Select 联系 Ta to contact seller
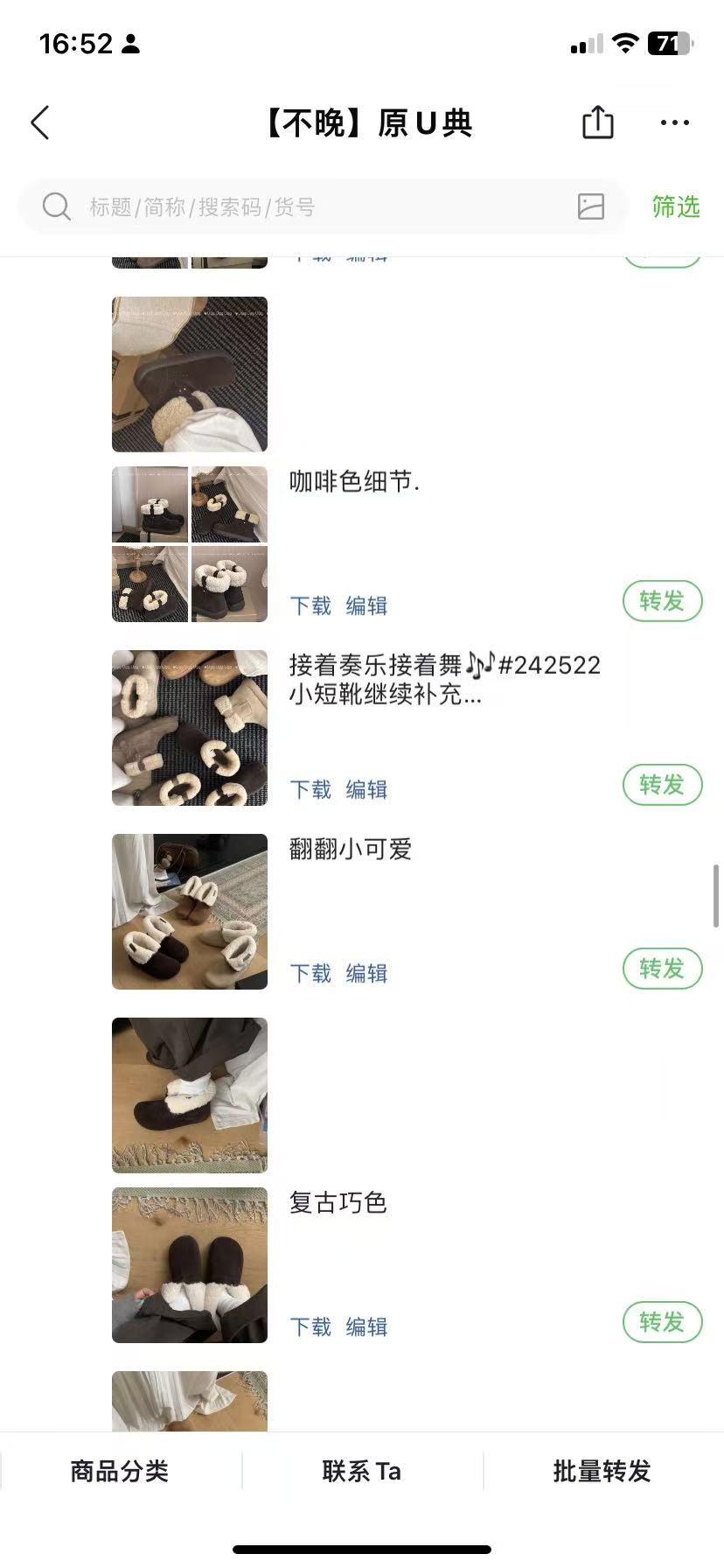 coord(361,1471)
